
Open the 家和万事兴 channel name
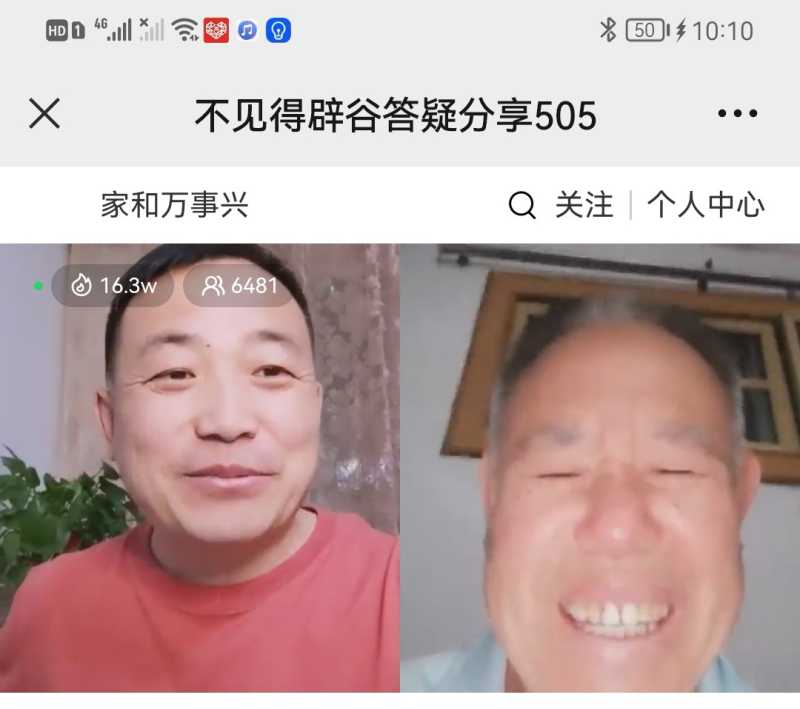pyautogui.click(x=174, y=206)
